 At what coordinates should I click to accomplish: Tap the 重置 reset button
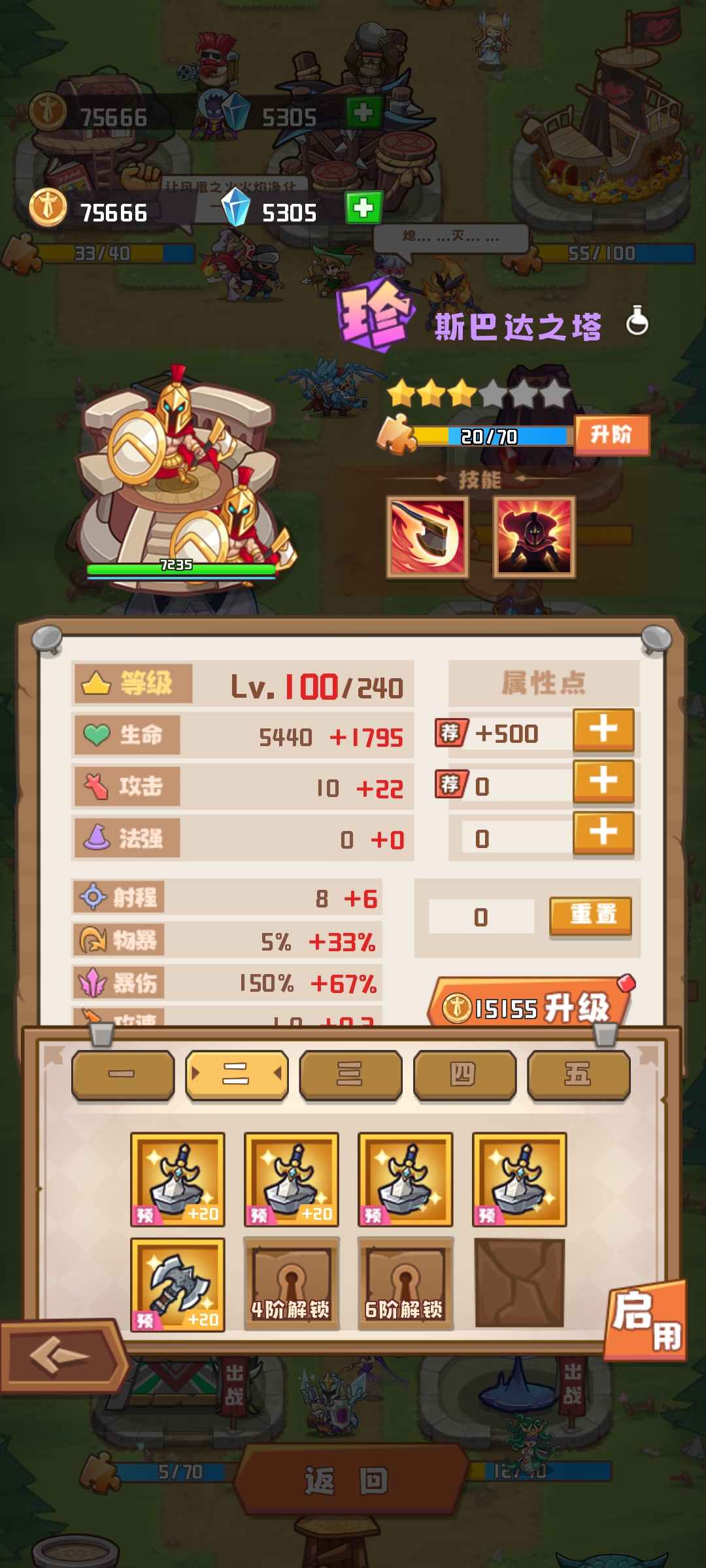point(591,915)
